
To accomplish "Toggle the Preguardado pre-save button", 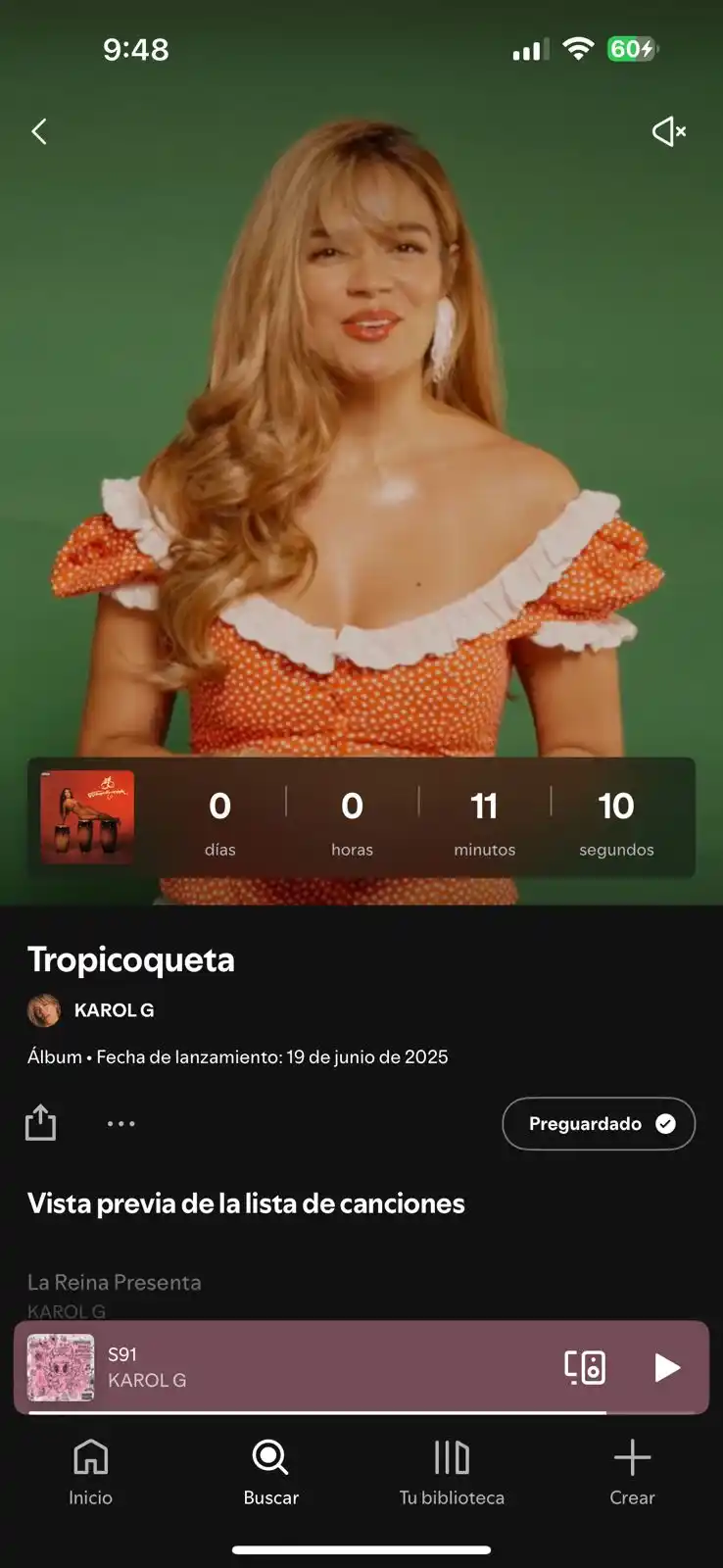I will pos(599,1123).
